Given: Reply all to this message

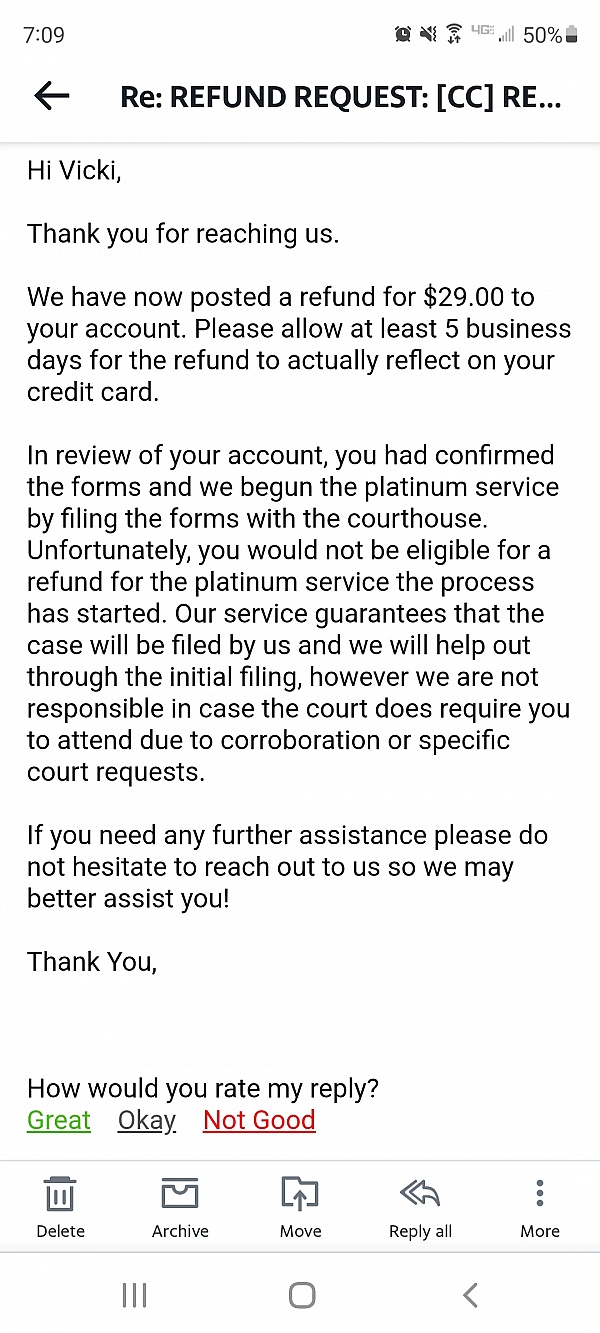Looking at the screenshot, I should click(420, 1205).
